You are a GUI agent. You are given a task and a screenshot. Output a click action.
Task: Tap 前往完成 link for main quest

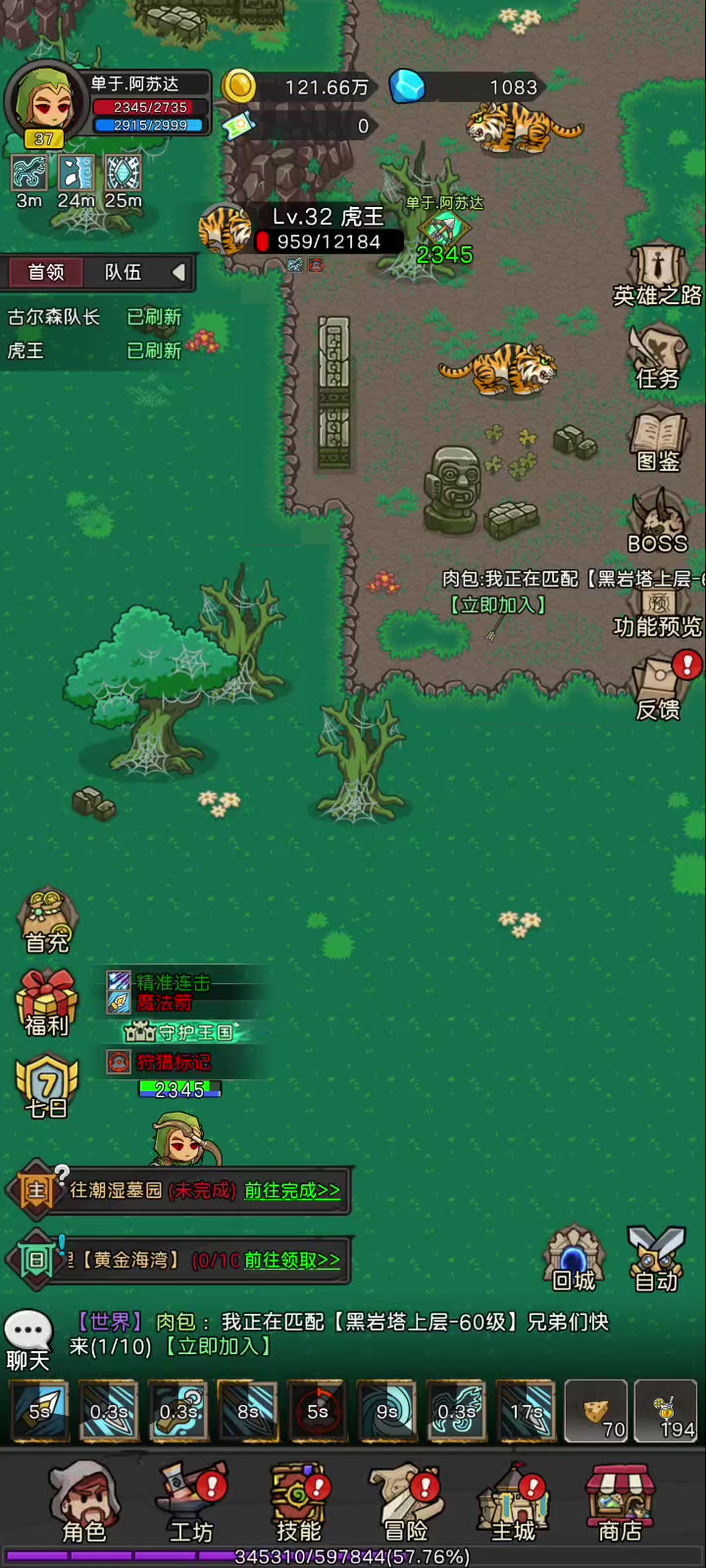292,1190
